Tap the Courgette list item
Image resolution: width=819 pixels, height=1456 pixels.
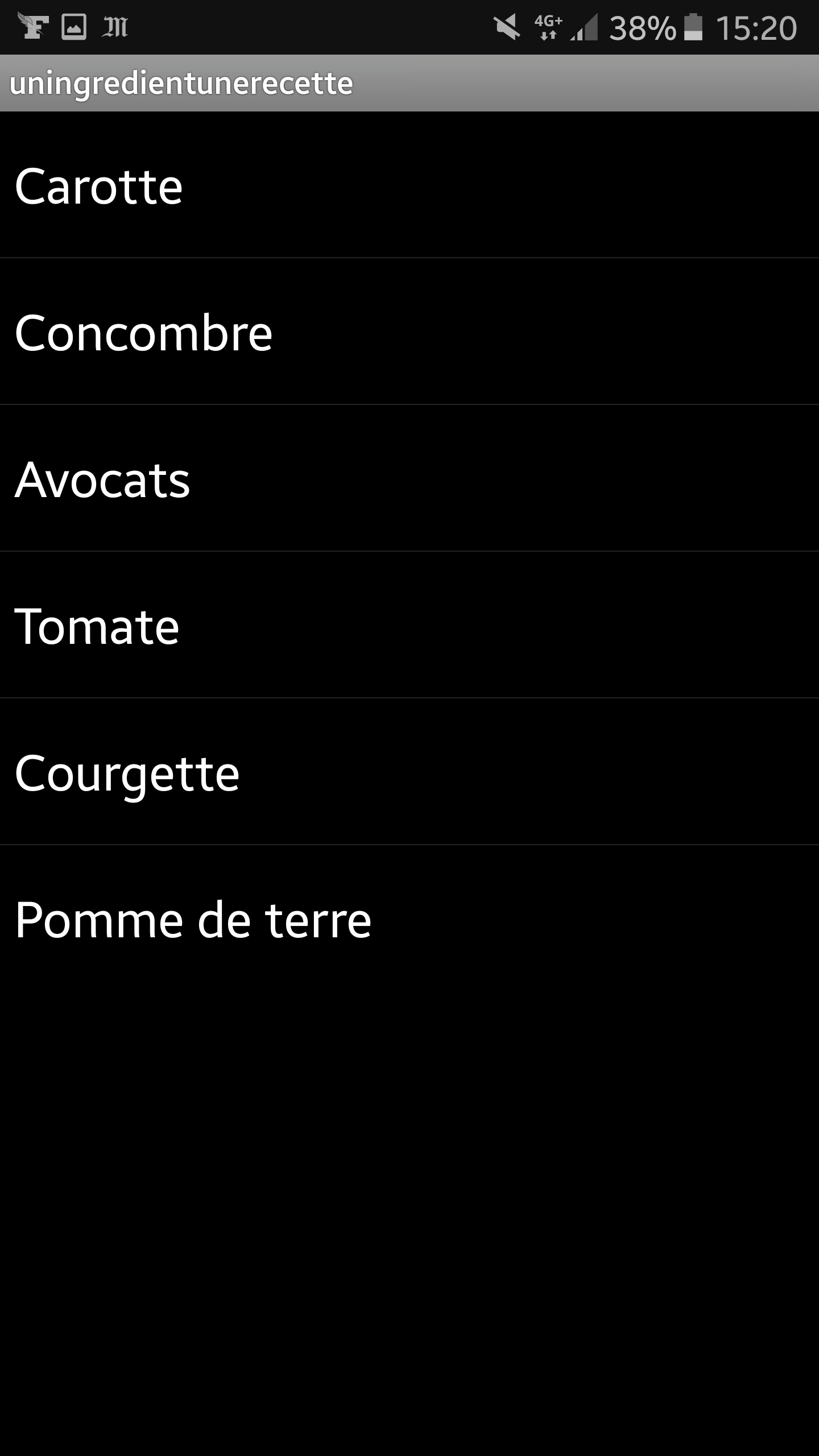point(409,772)
